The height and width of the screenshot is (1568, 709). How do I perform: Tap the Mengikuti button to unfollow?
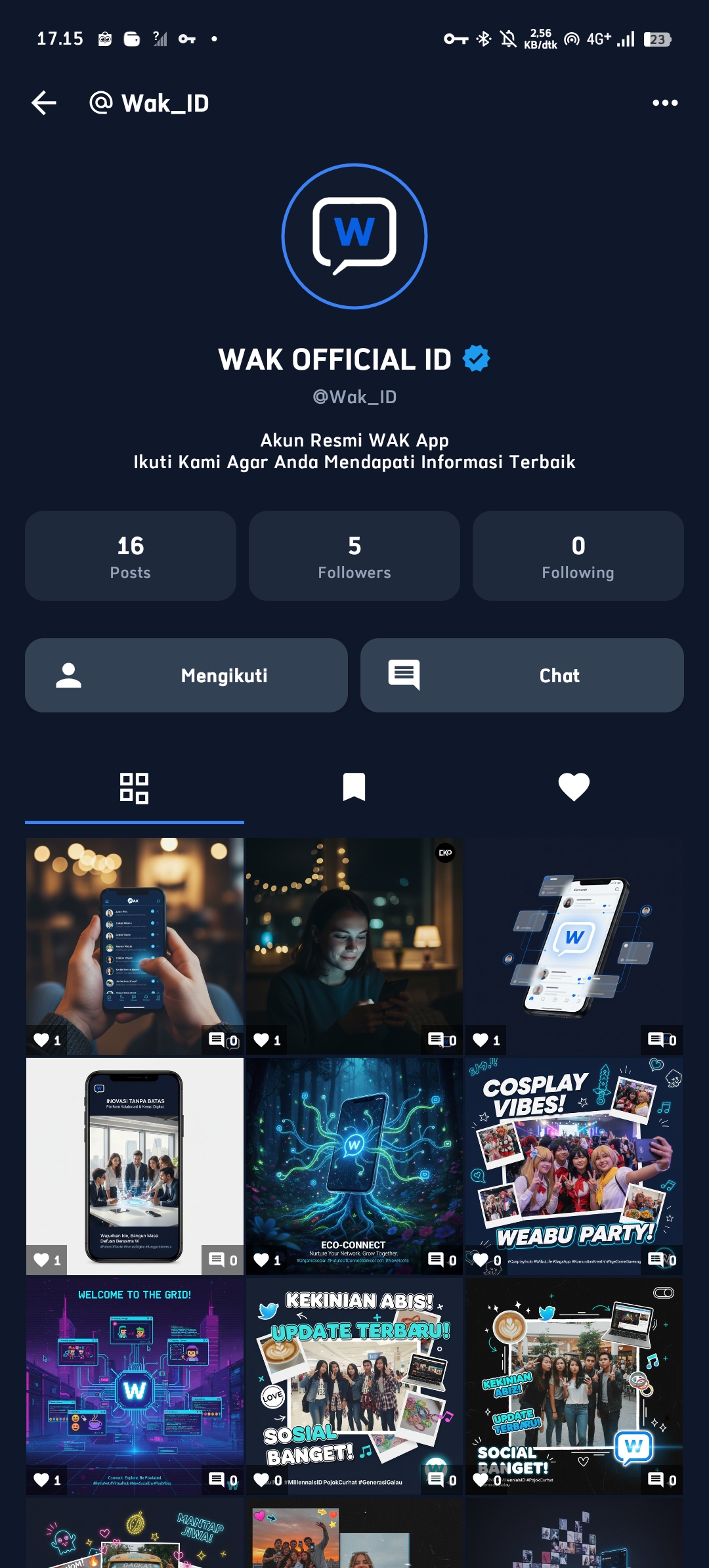point(186,676)
